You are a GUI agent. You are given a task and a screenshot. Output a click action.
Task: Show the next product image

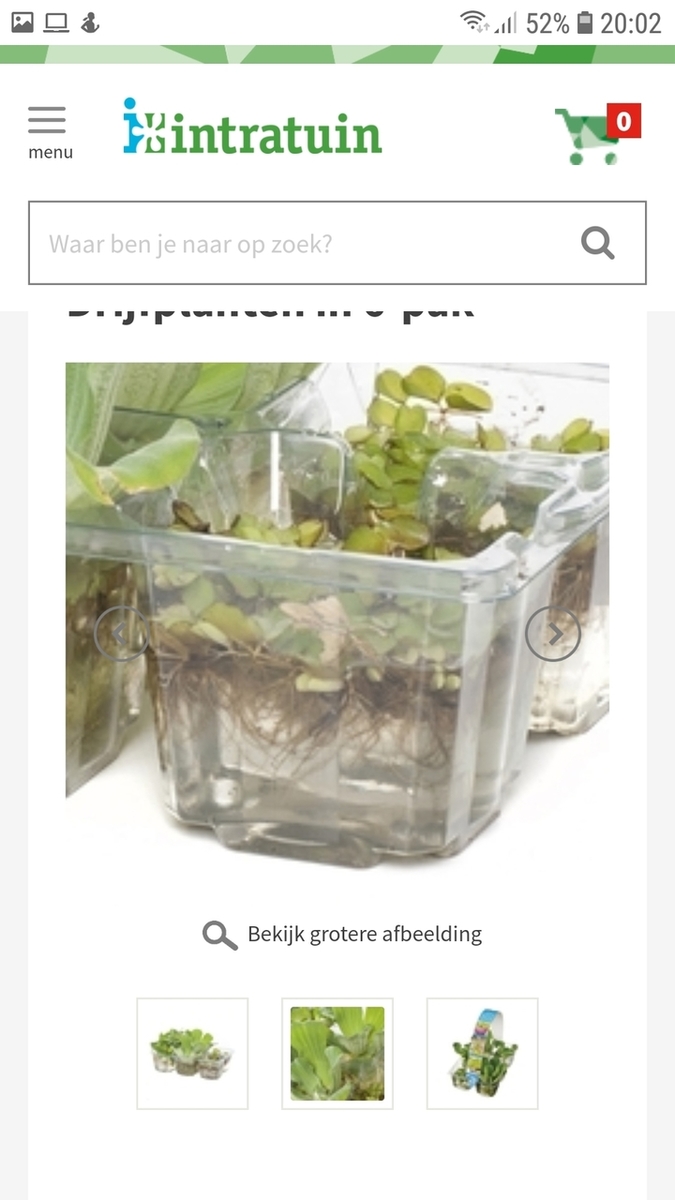click(553, 633)
